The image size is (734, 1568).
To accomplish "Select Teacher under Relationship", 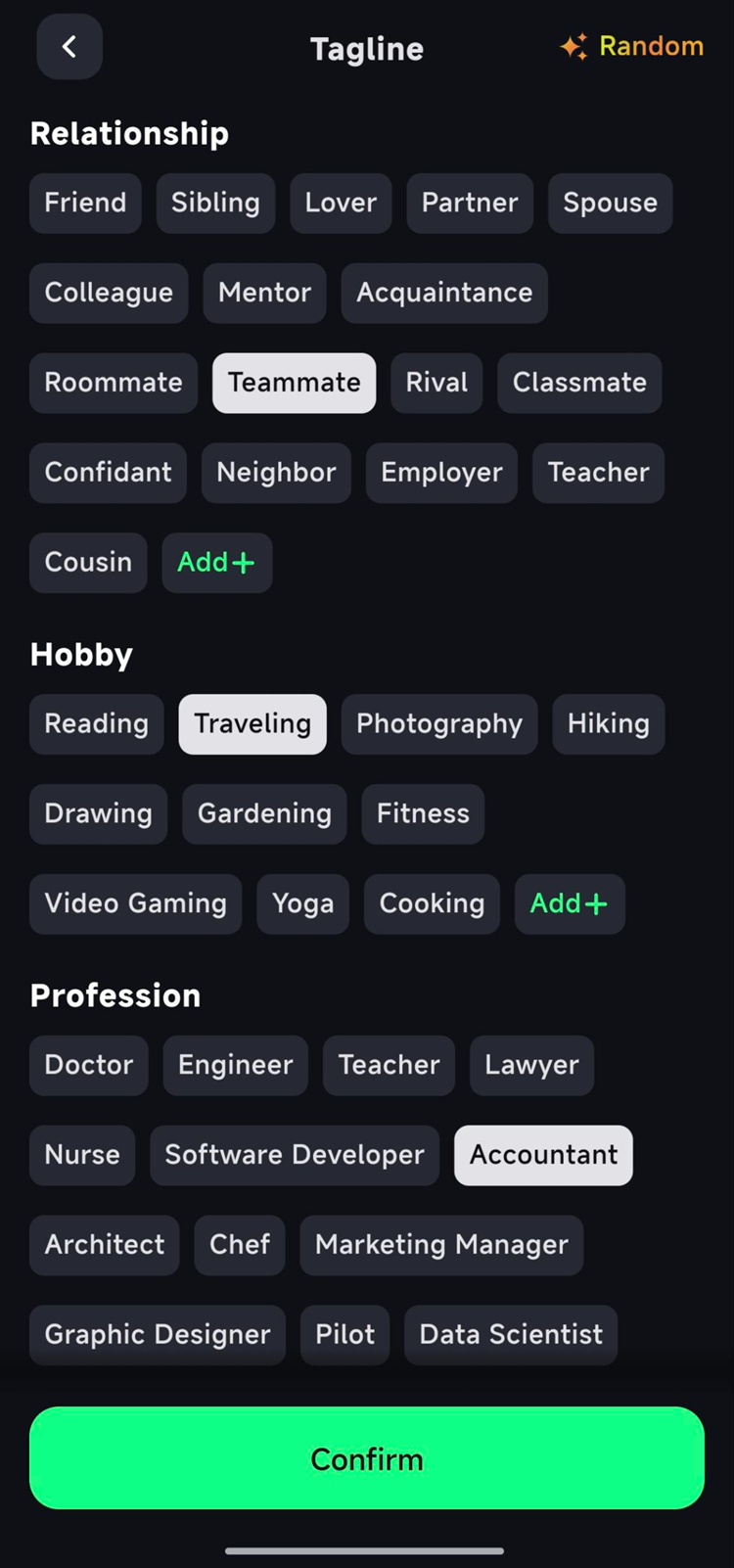I will [x=598, y=473].
